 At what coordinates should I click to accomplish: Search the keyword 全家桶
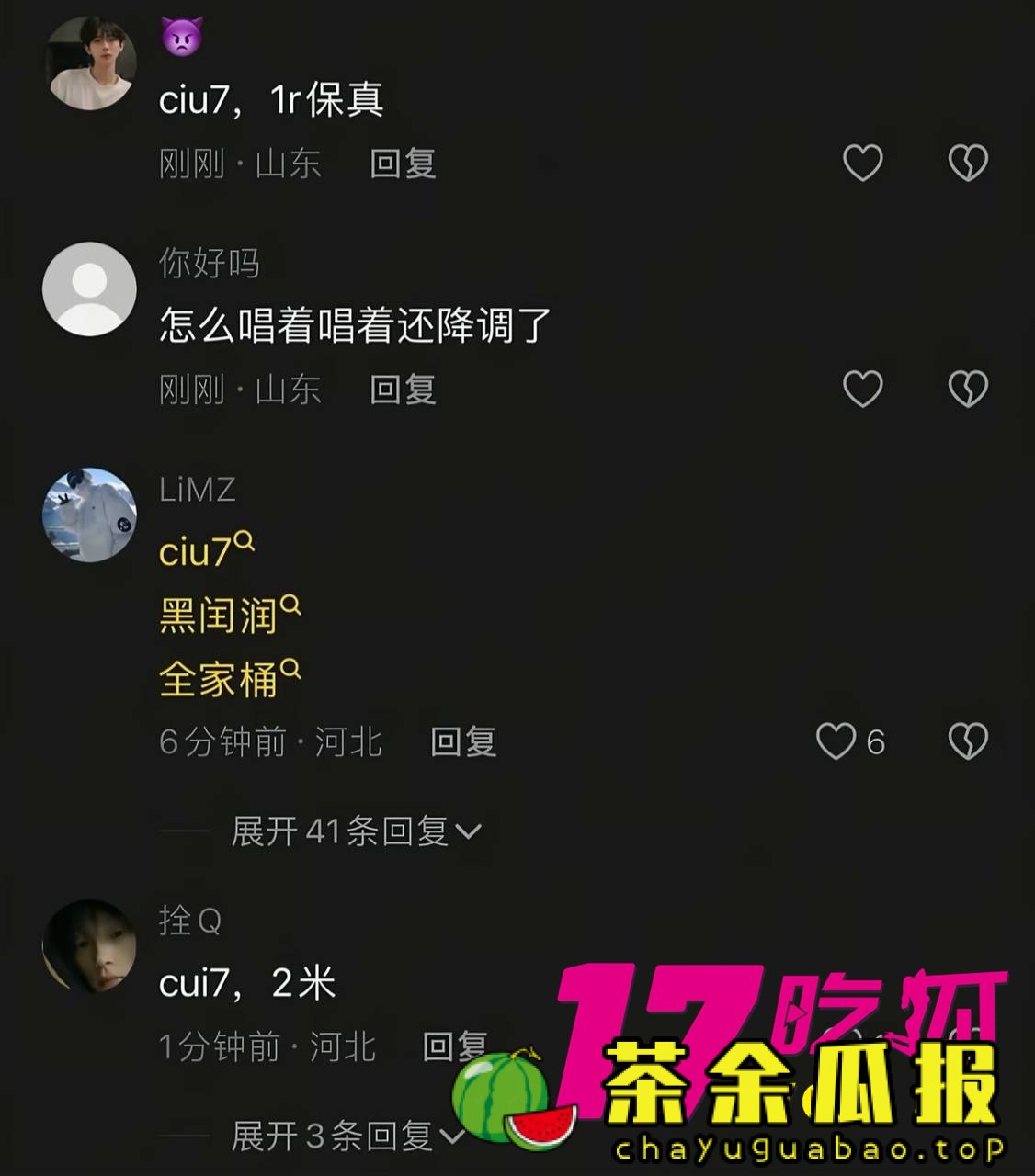point(229,679)
